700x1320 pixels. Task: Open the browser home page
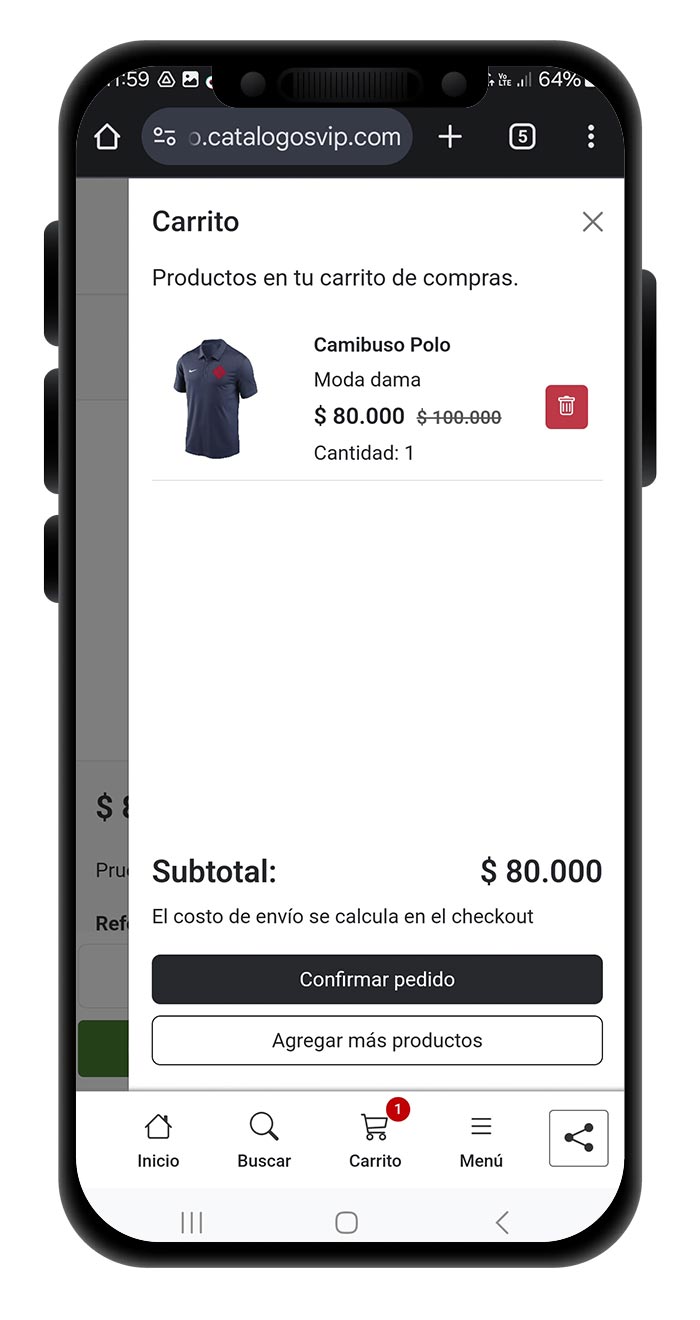coord(107,137)
